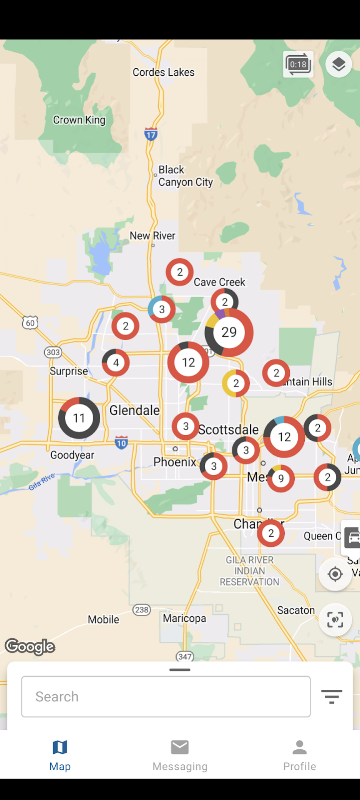The image size is (360, 800).
Task: Tap the cluster of 2 near Chandler
Action: pos(271,533)
